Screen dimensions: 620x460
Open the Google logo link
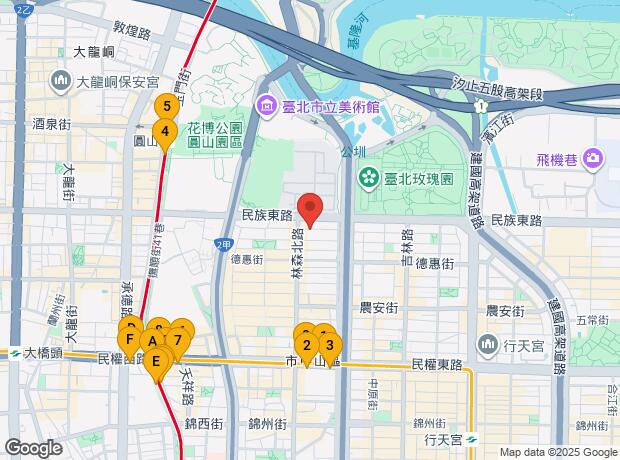(32, 448)
